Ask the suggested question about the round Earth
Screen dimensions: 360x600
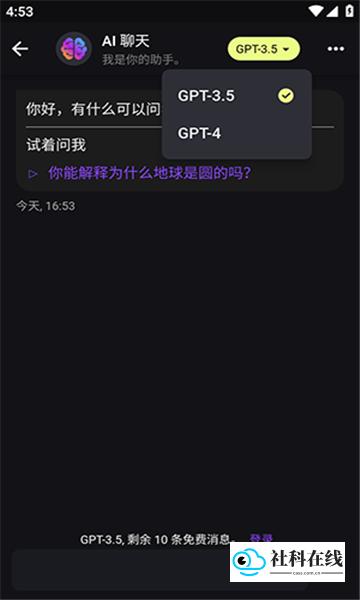pos(149,173)
